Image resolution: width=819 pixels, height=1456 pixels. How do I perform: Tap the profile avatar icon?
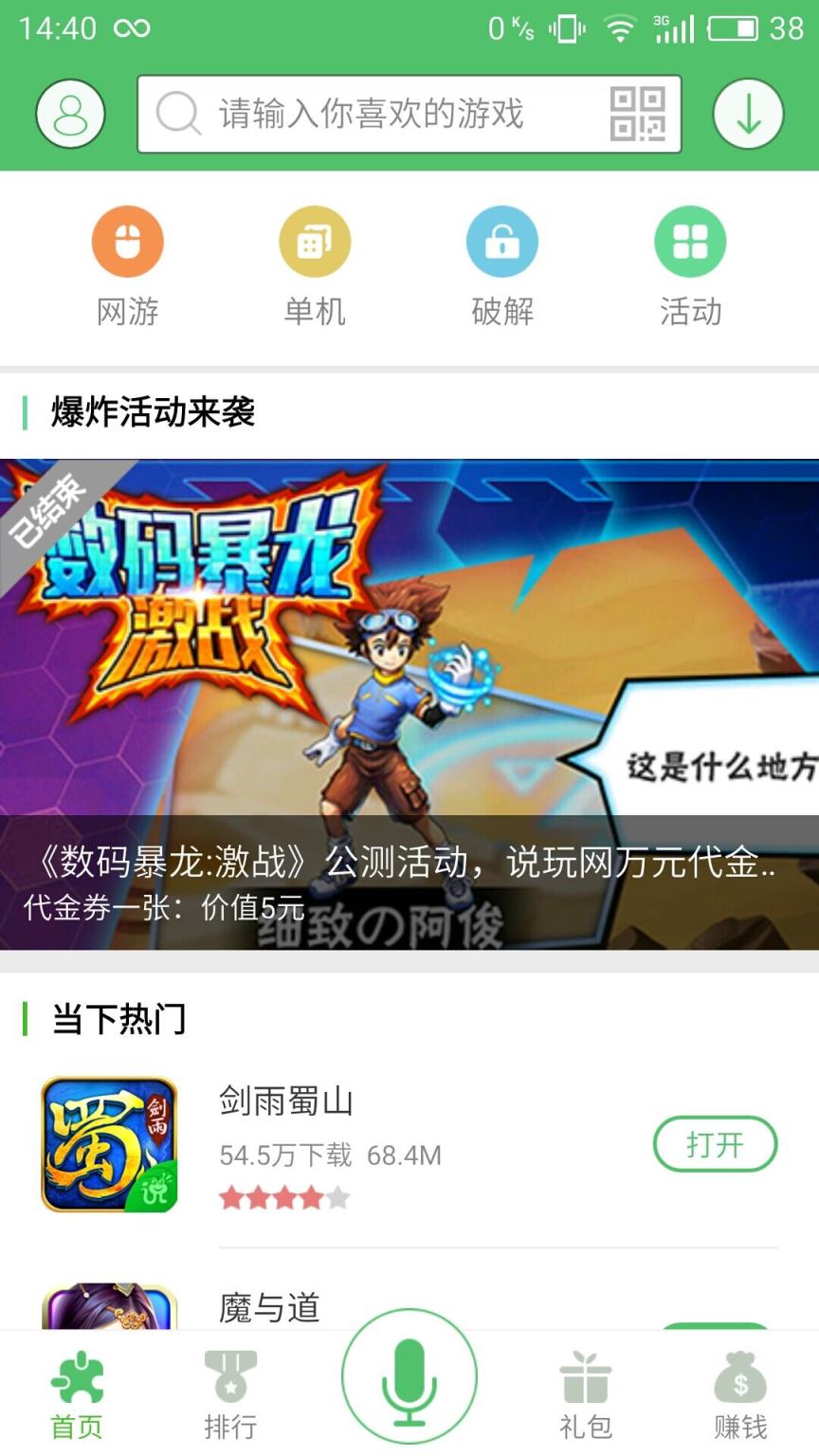[69, 113]
